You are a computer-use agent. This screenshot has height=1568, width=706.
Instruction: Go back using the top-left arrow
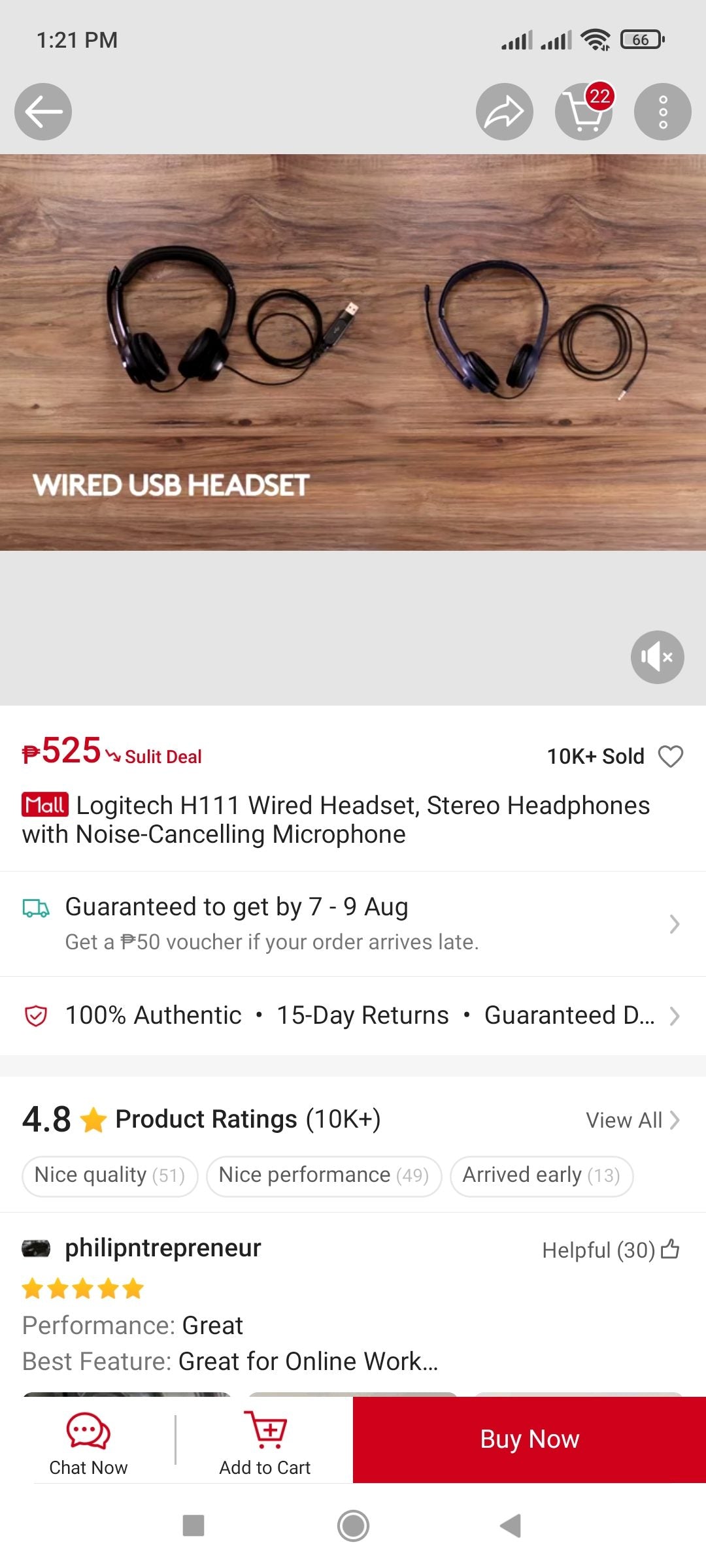pyautogui.click(x=43, y=112)
